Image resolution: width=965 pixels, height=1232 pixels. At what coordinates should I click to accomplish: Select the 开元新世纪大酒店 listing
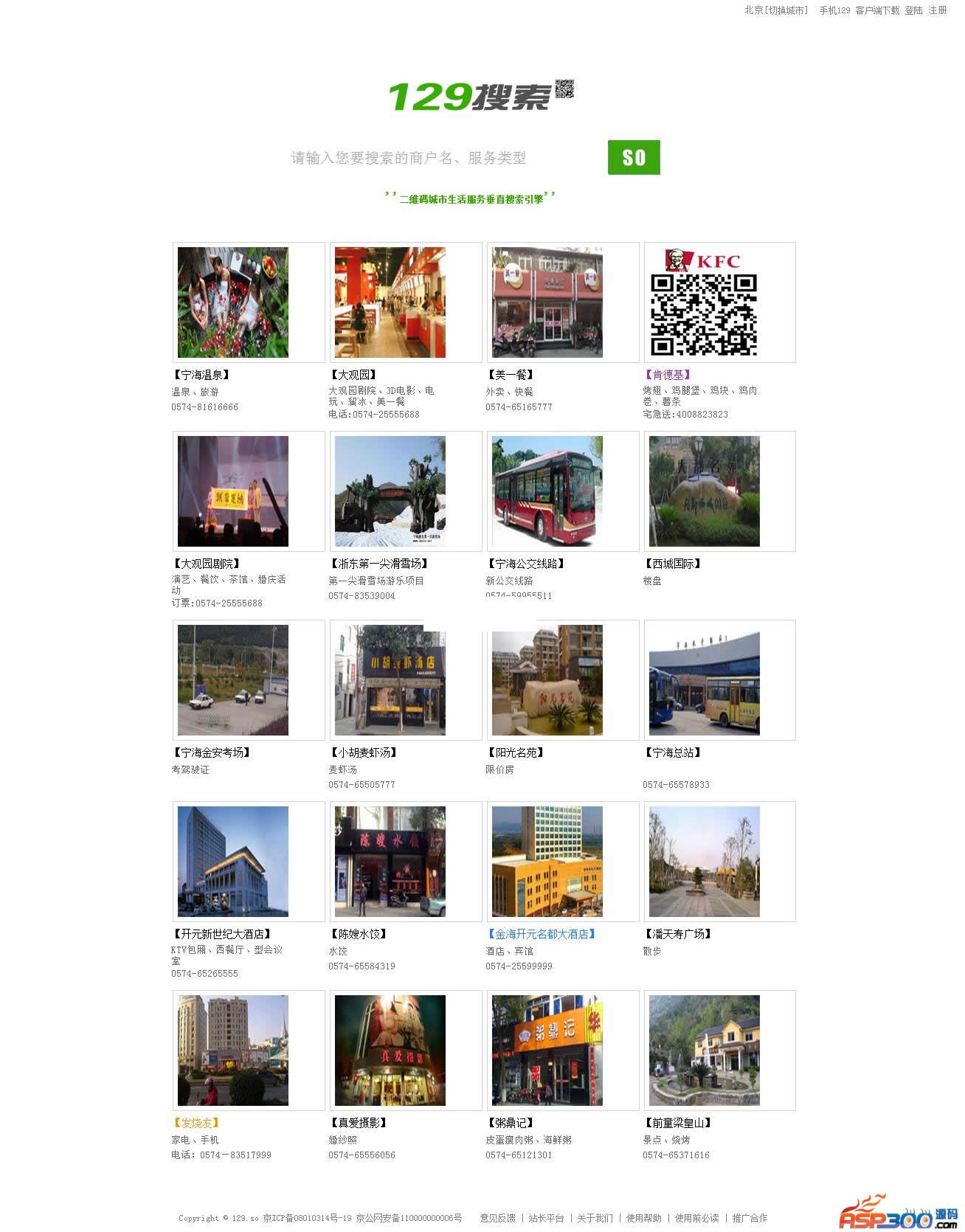point(221,934)
